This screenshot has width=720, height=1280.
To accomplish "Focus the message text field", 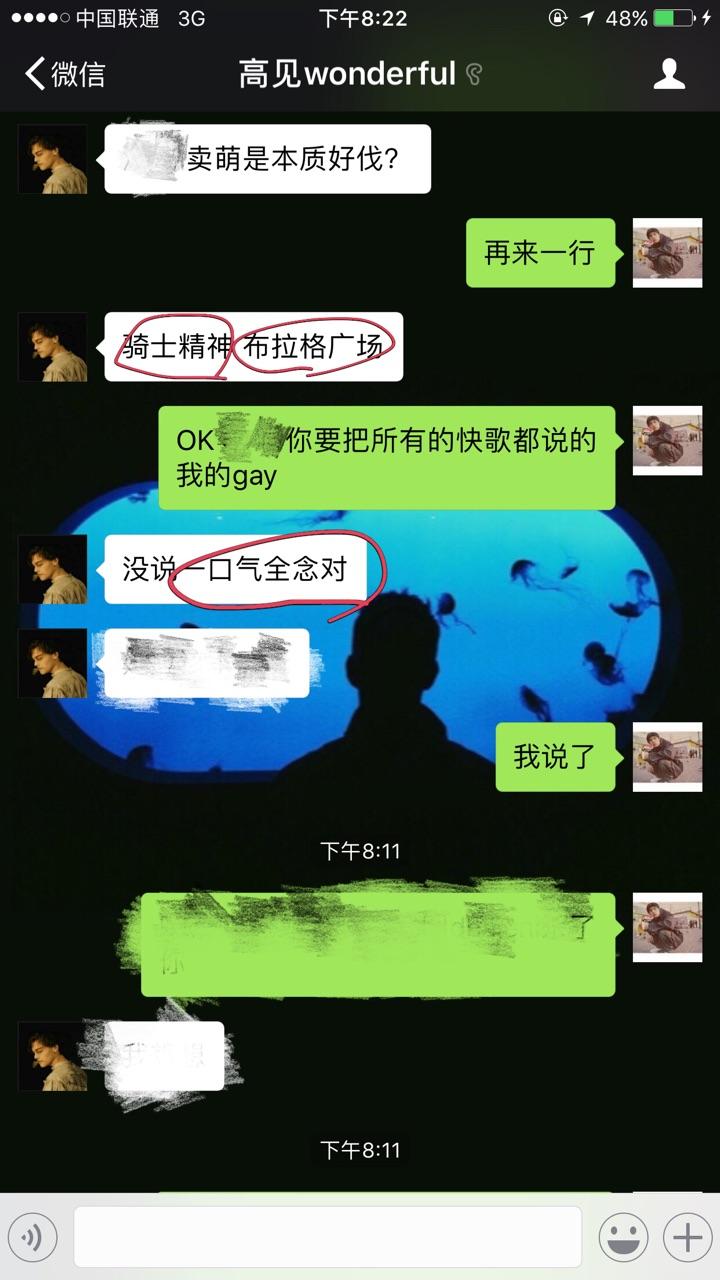I will [x=327, y=1238].
